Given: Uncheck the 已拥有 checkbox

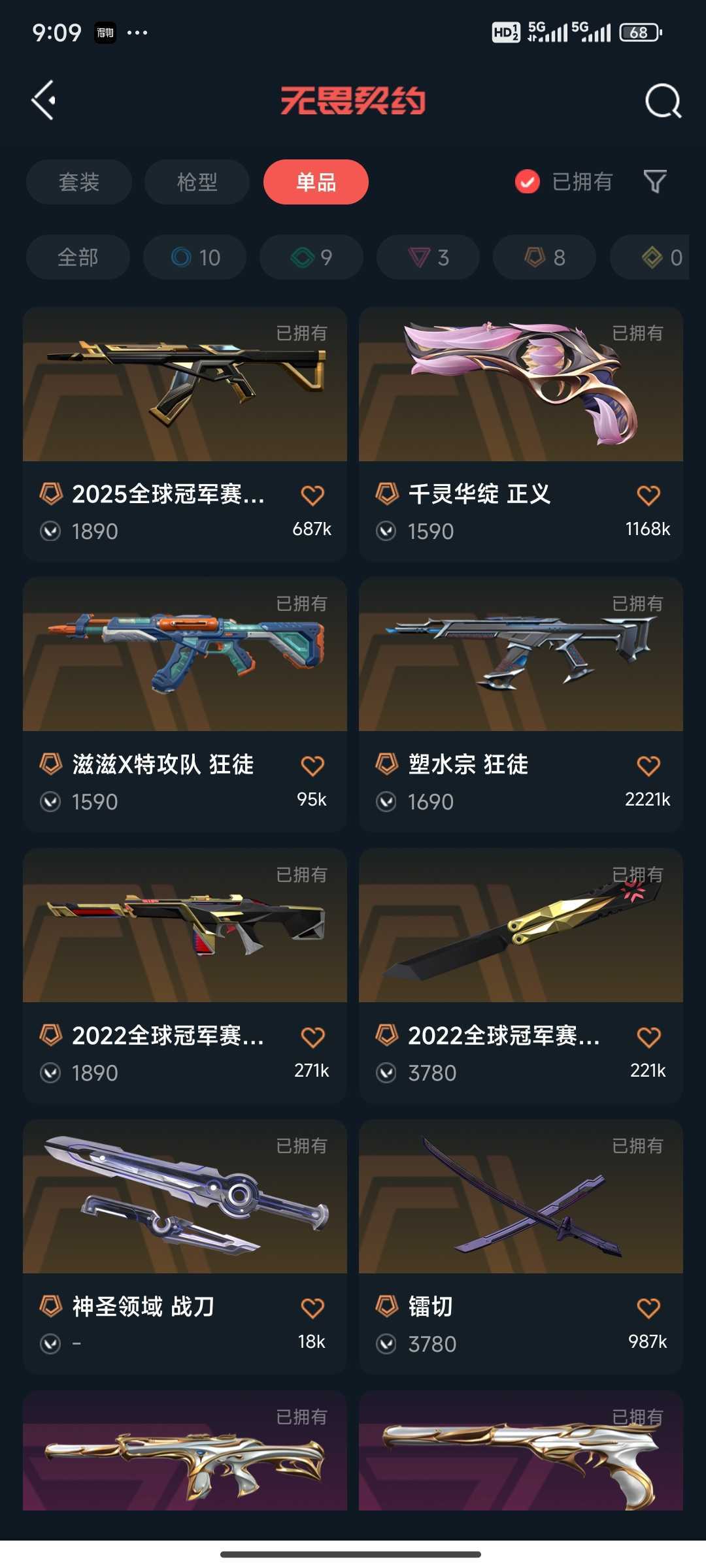Looking at the screenshot, I should point(527,182).
